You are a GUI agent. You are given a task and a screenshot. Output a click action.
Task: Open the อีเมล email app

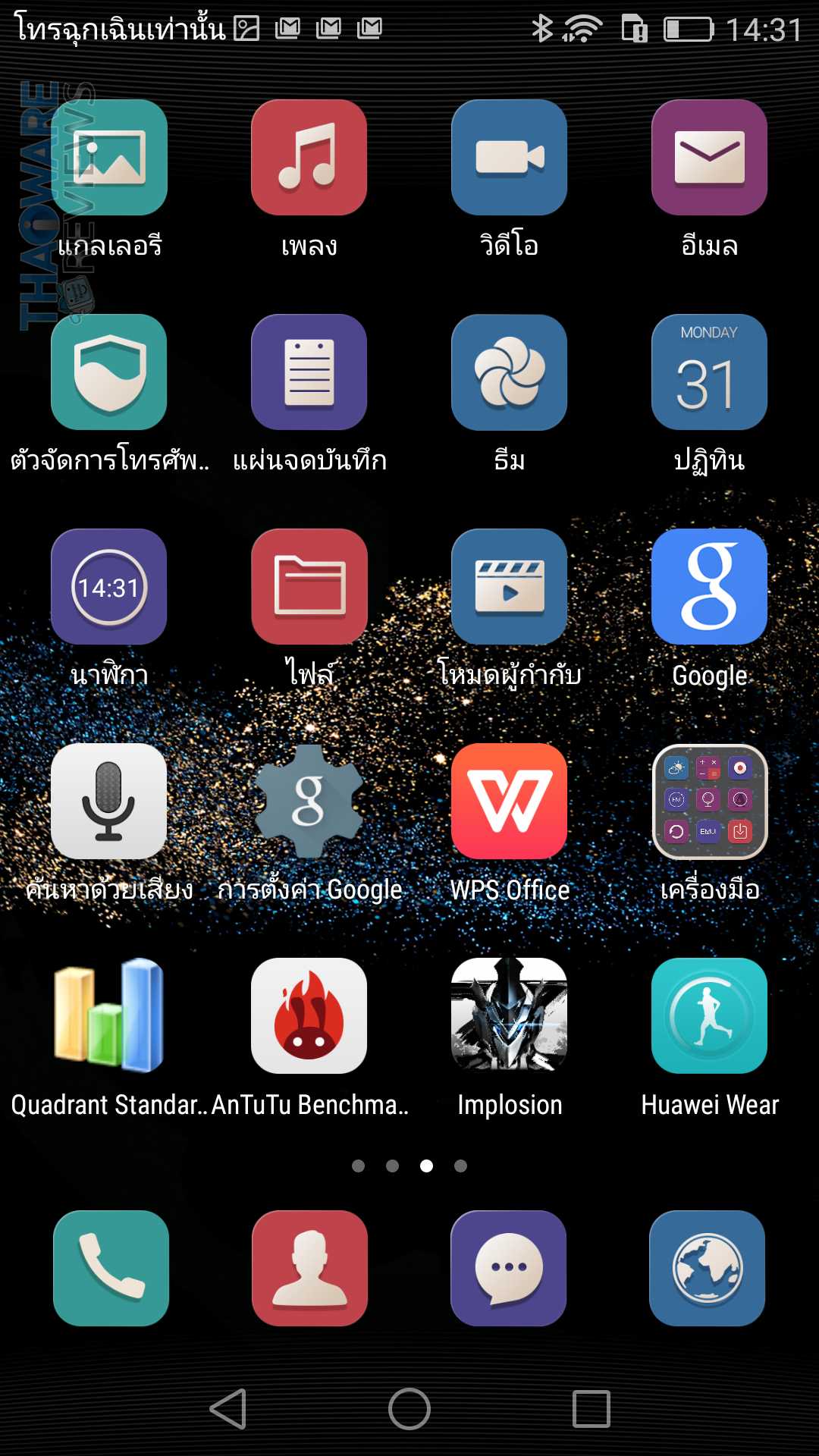[x=709, y=158]
